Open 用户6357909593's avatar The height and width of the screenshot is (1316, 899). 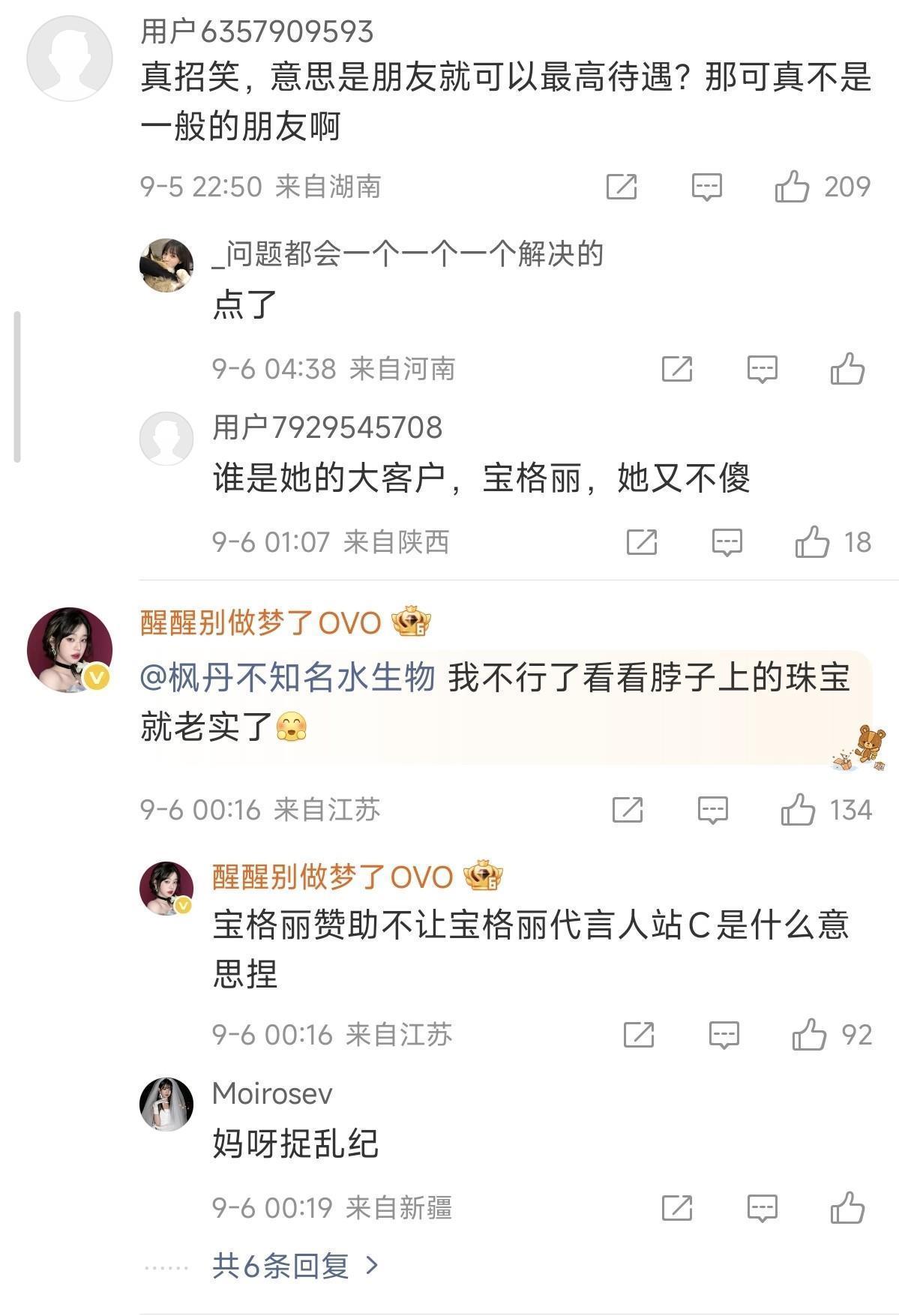point(70,58)
